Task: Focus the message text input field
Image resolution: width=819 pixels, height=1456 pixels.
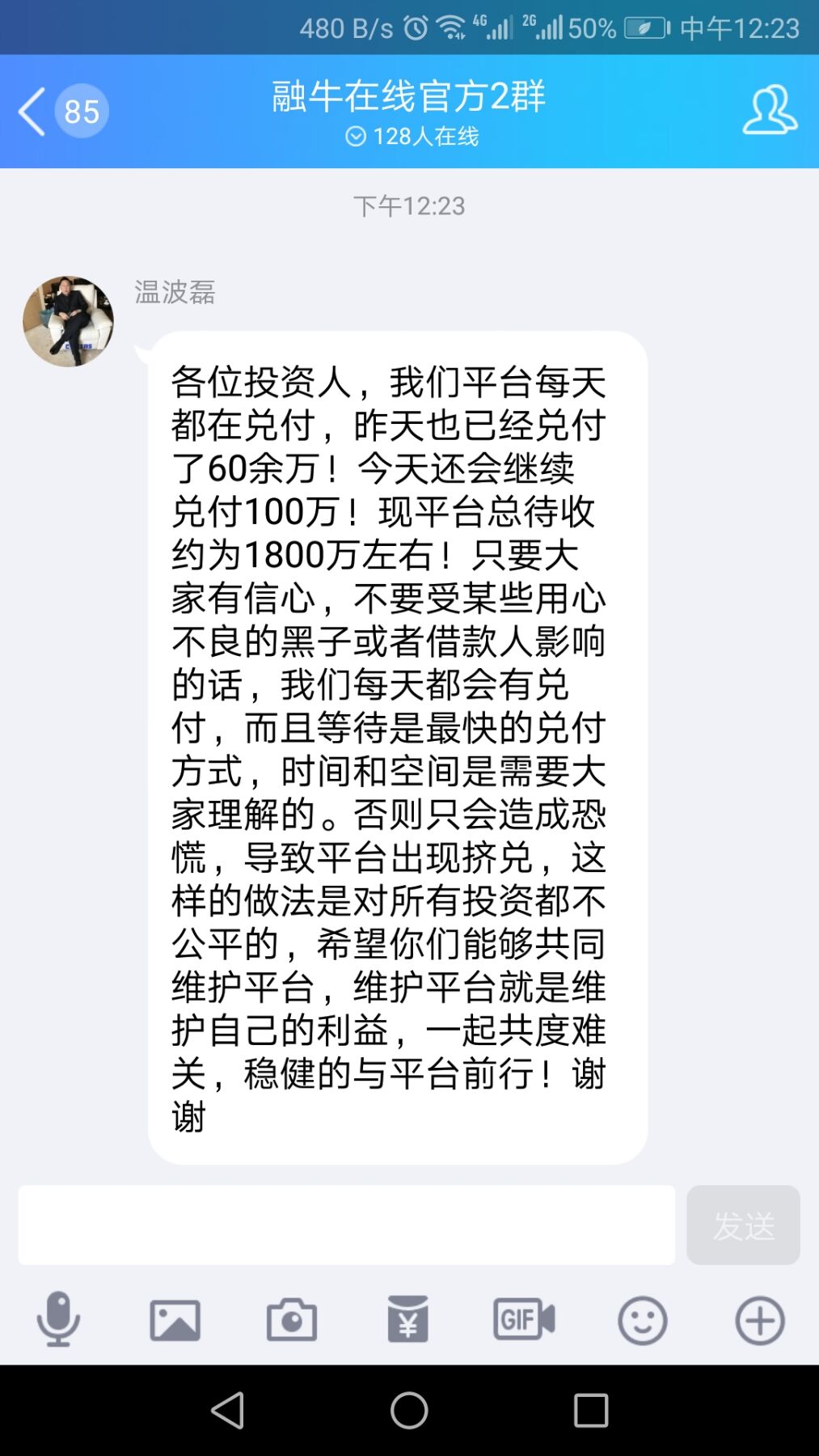Action: tap(346, 1225)
